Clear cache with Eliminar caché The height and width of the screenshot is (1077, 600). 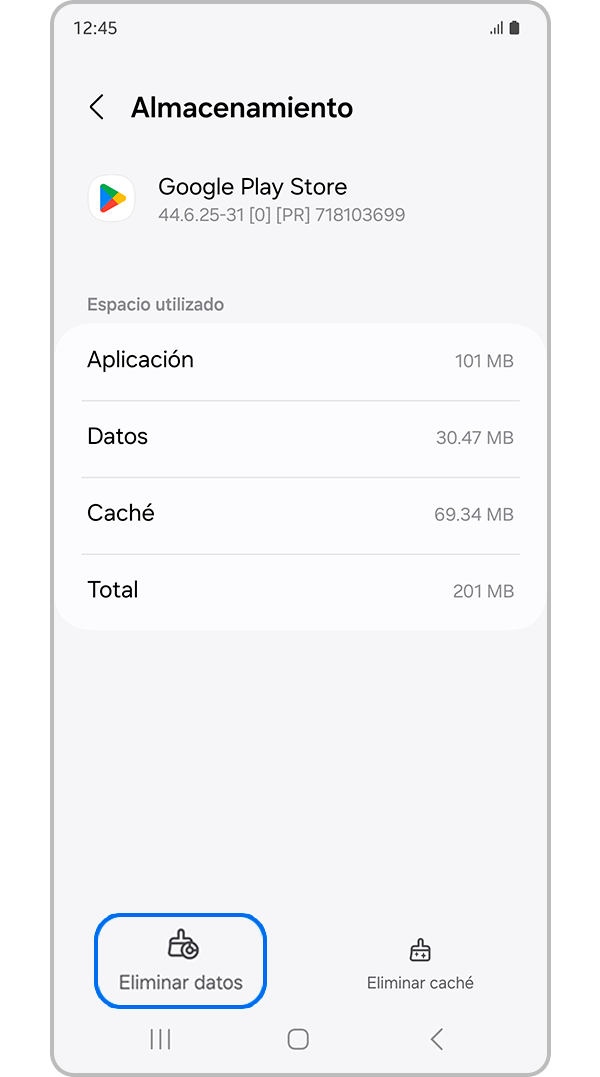pos(420,963)
